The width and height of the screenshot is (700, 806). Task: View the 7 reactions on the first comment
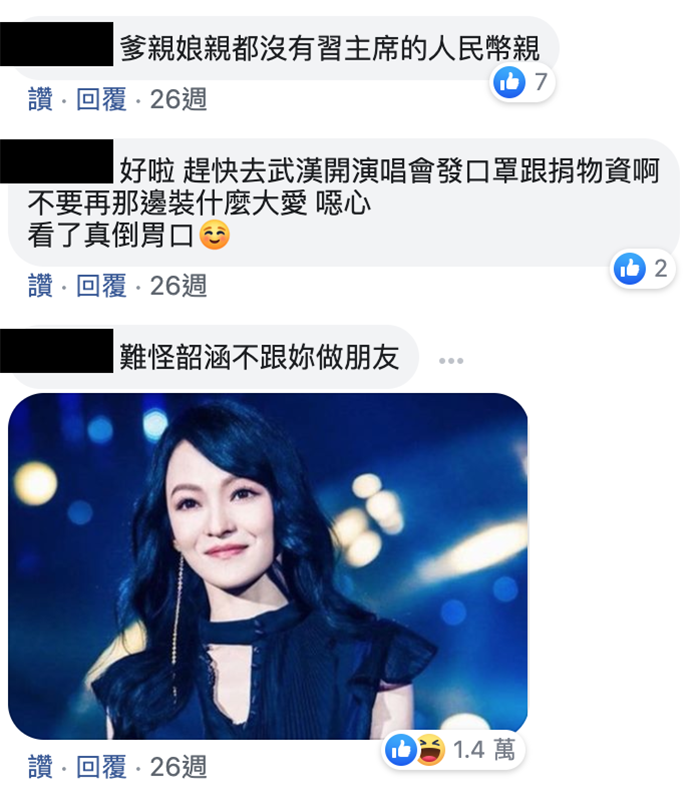[x=523, y=83]
